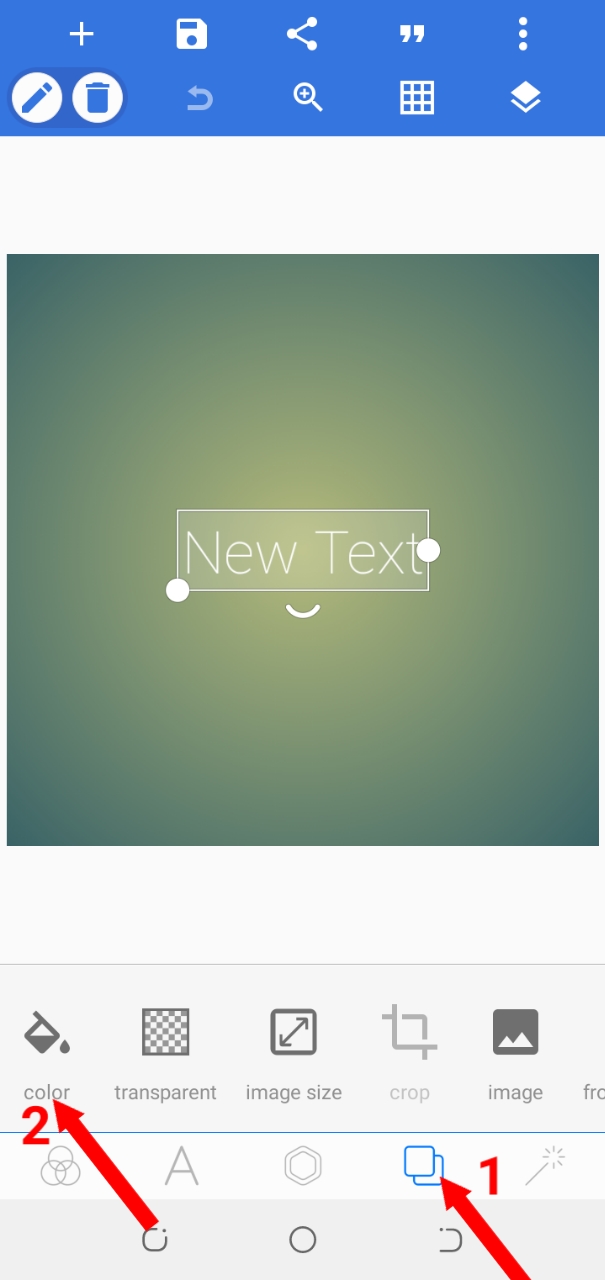Open the zoom magnifier tool
The height and width of the screenshot is (1280, 605).
pos(308,98)
